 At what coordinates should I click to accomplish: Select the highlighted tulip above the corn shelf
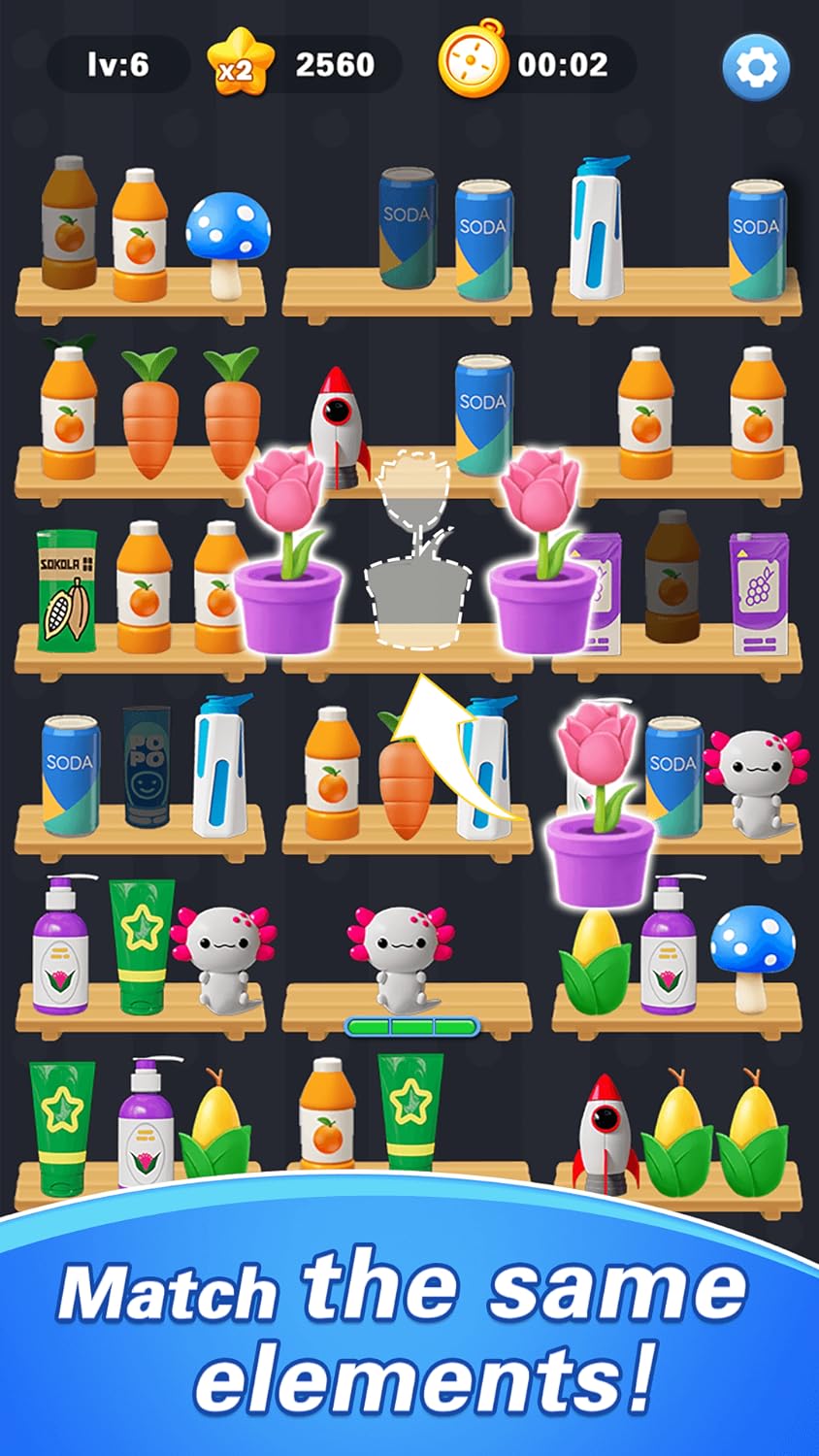coord(600,786)
